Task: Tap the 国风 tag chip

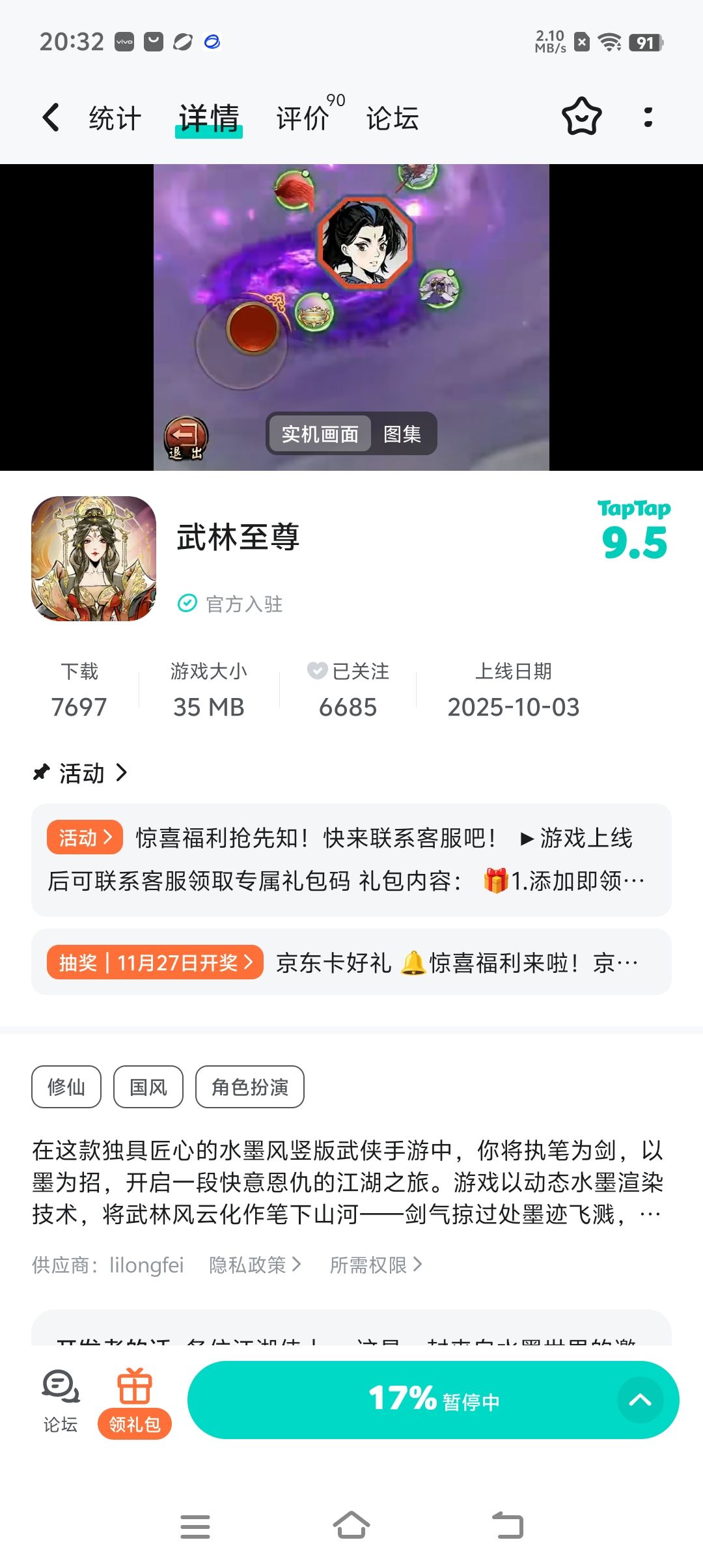Action: pos(148,1087)
